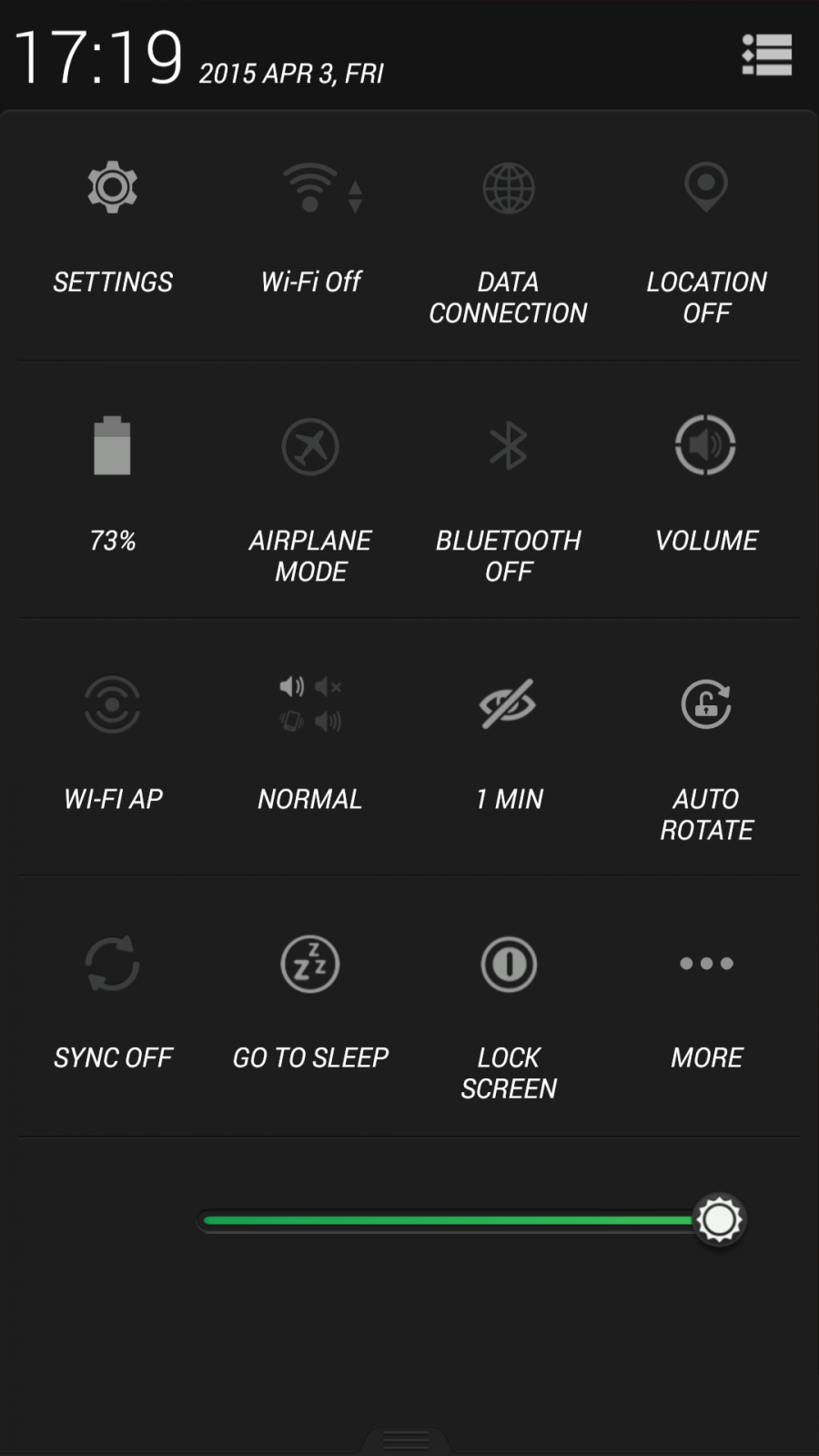This screenshot has width=819, height=1456.
Task: Switch to the notifications list view
Action: click(x=766, y=55)
